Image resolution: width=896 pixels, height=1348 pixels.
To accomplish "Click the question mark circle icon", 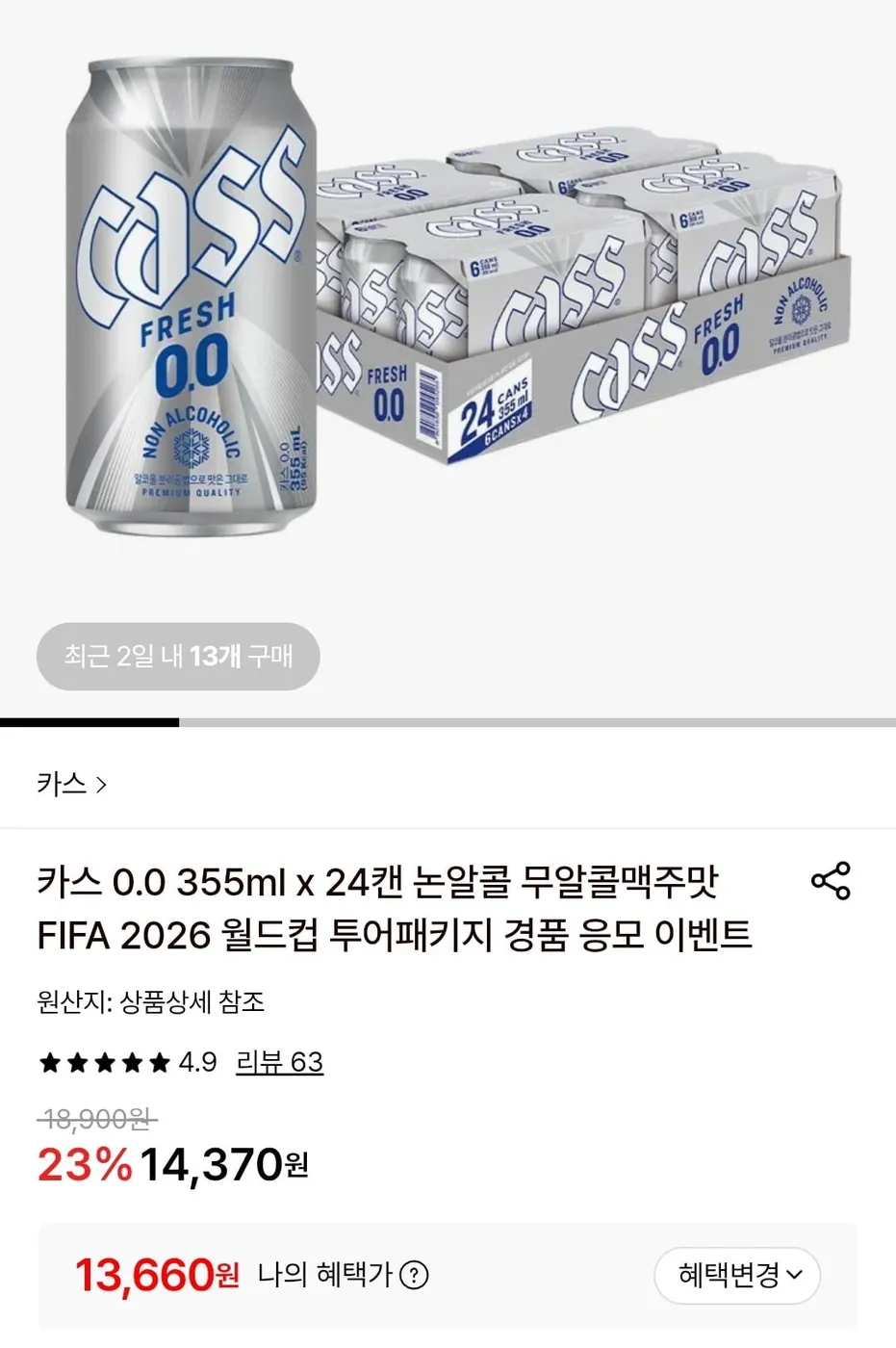I will click(x=414, y=1277).
